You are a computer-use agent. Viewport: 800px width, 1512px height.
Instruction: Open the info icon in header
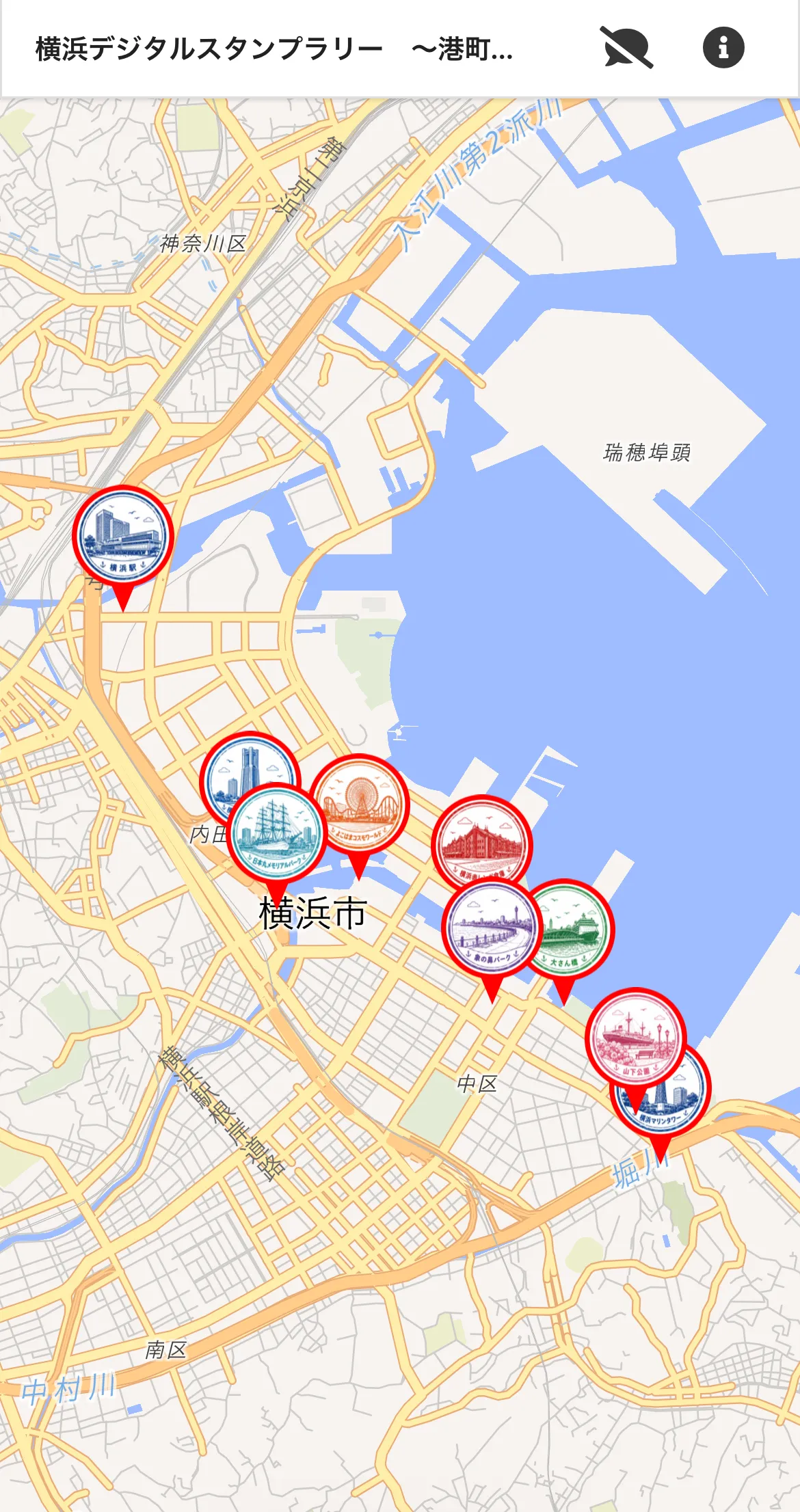723,48
